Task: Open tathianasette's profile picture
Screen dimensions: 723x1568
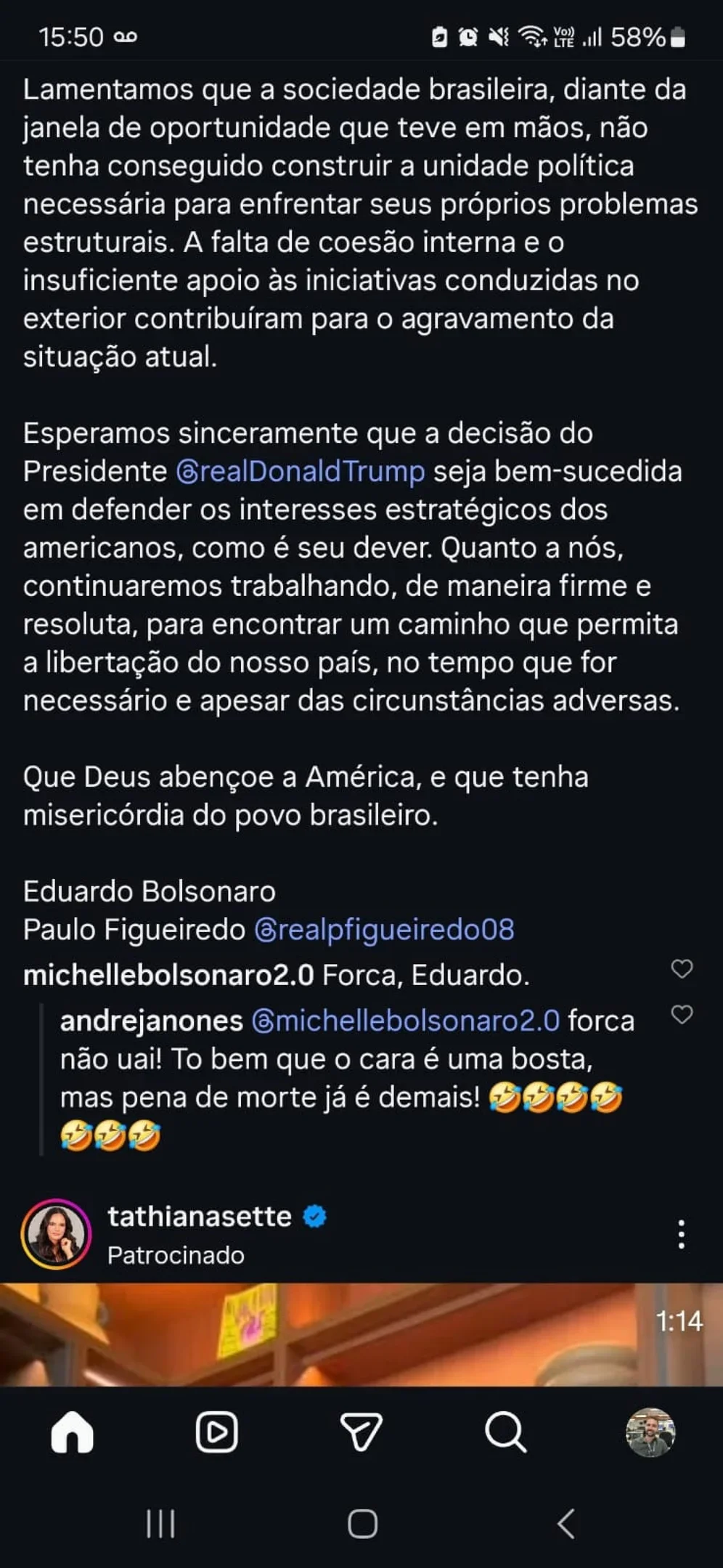Action: coord(57,1234)
